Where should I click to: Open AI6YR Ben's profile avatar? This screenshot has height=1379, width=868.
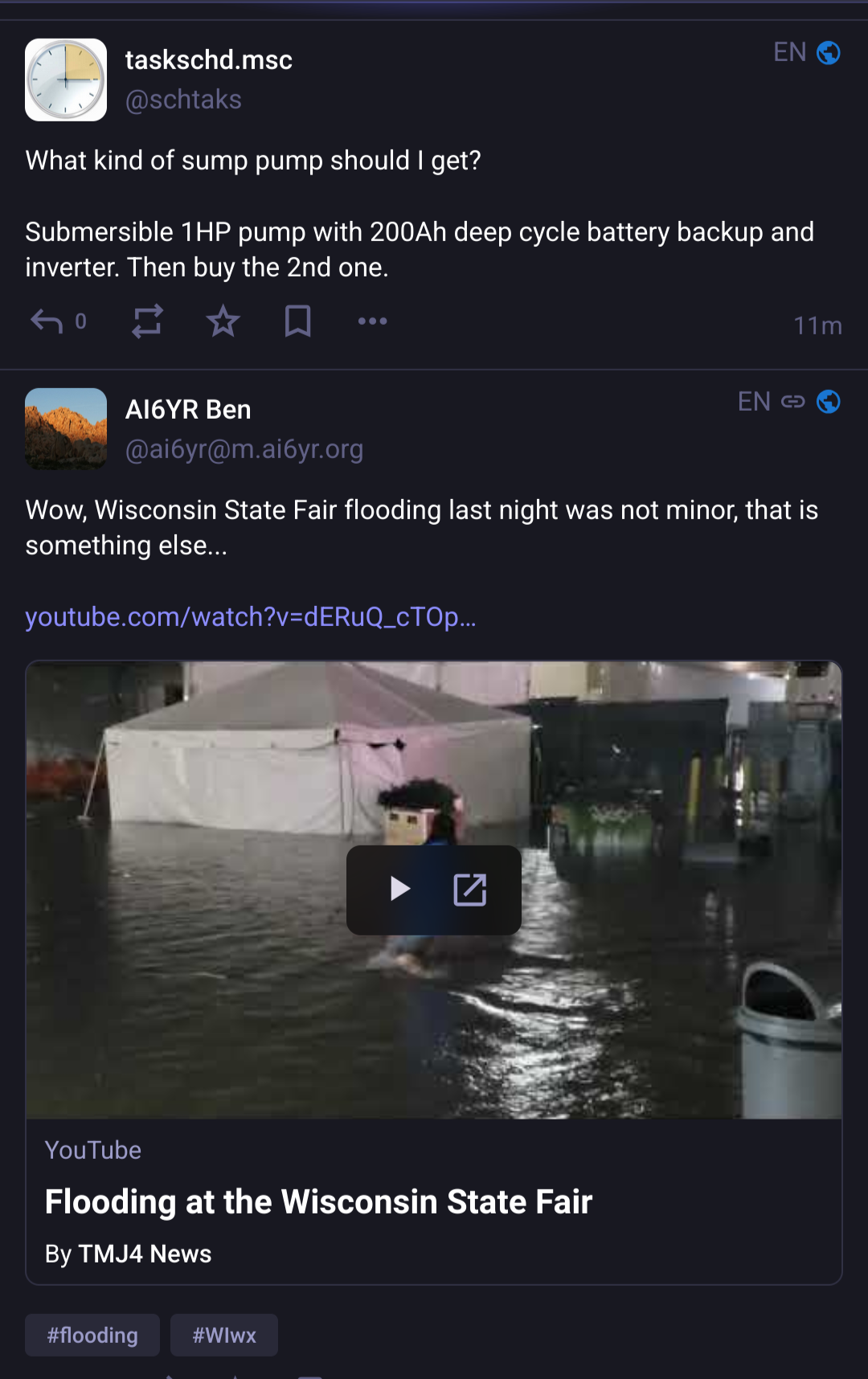point(66,429)
